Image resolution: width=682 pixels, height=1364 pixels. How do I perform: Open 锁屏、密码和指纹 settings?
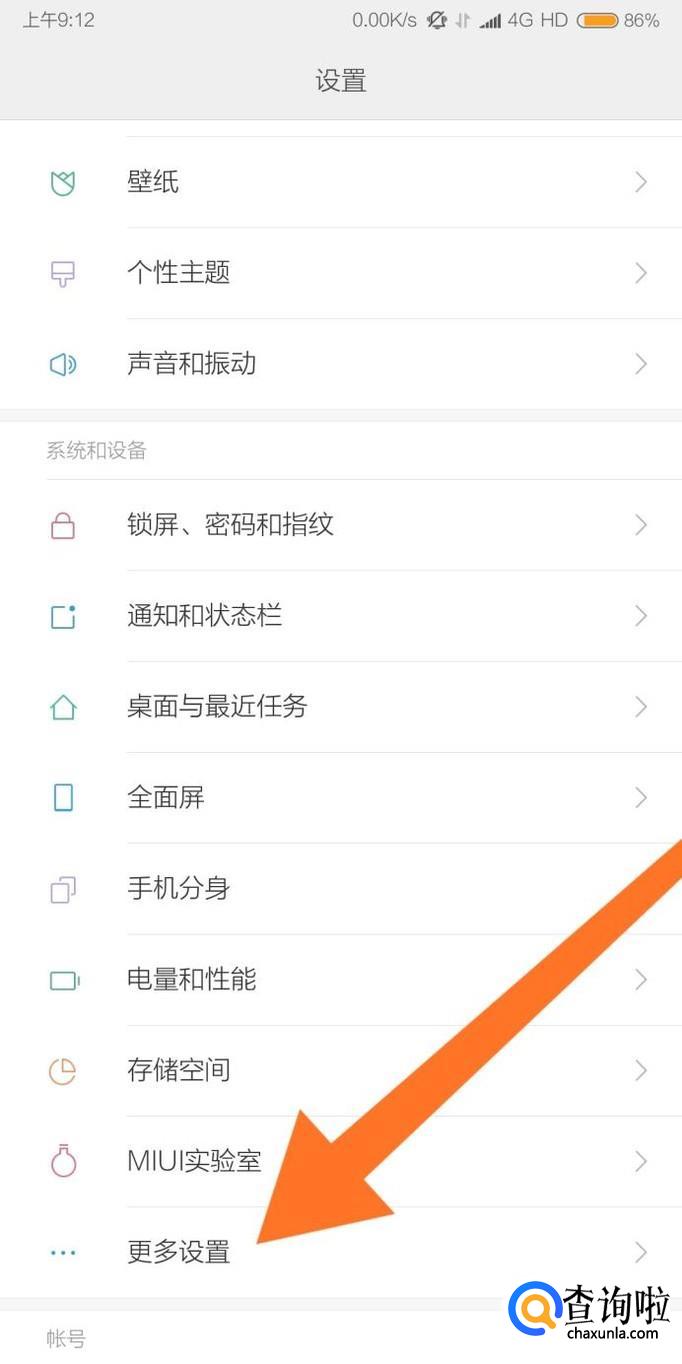pos(230,525)
